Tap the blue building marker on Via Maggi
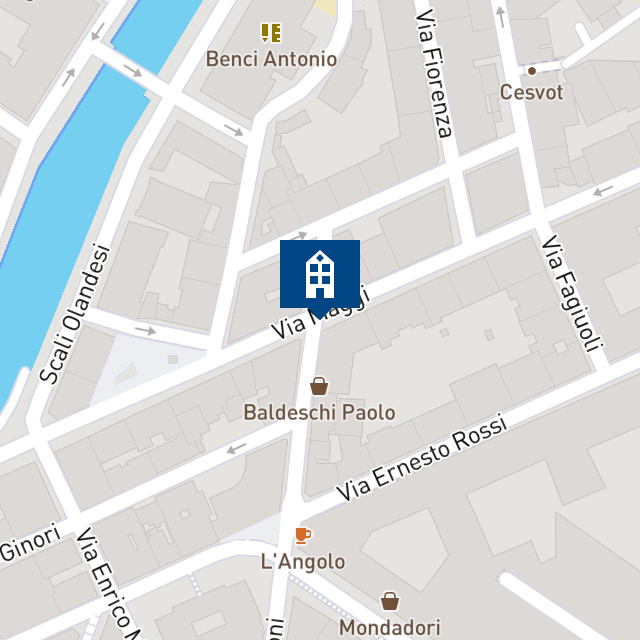 coord(319,273)
